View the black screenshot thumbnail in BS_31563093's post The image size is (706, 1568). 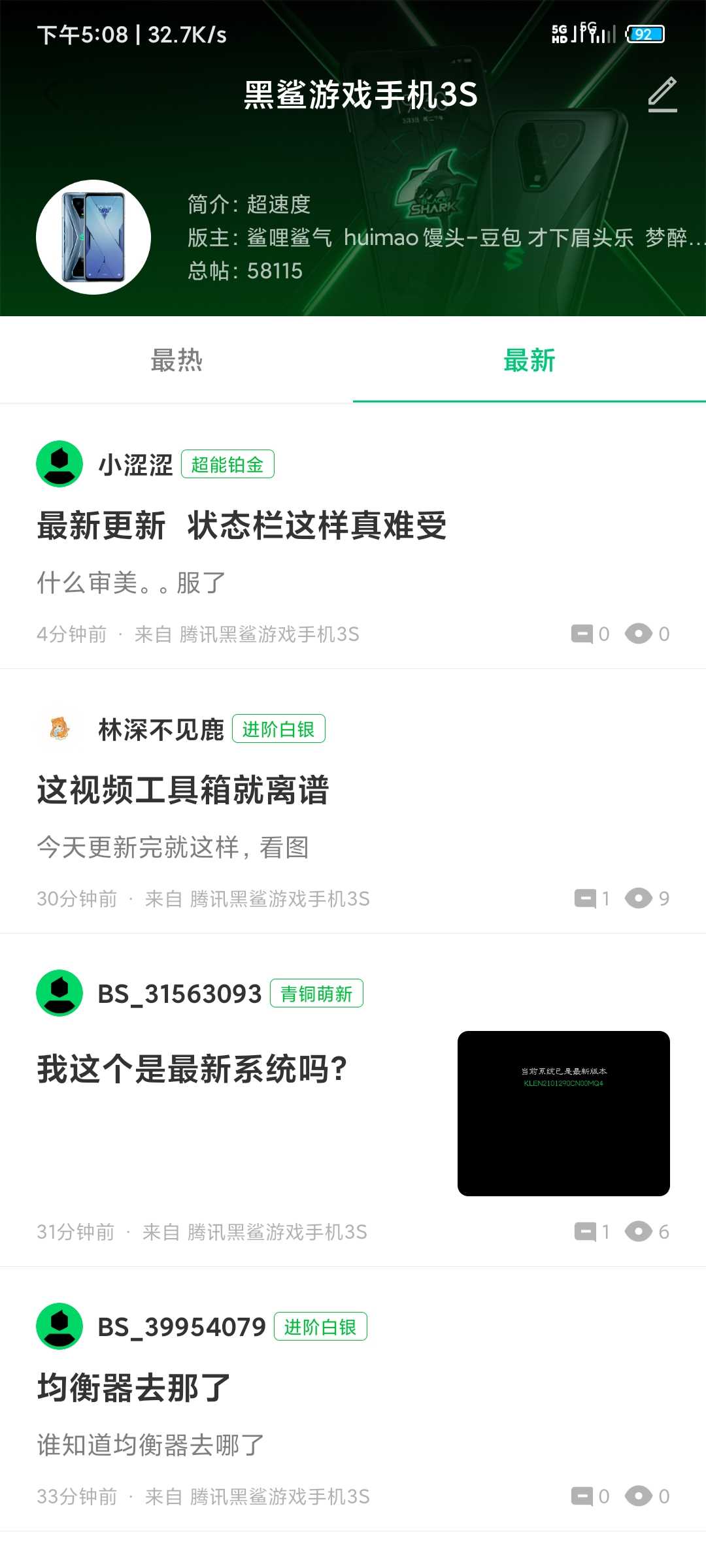563,1113
